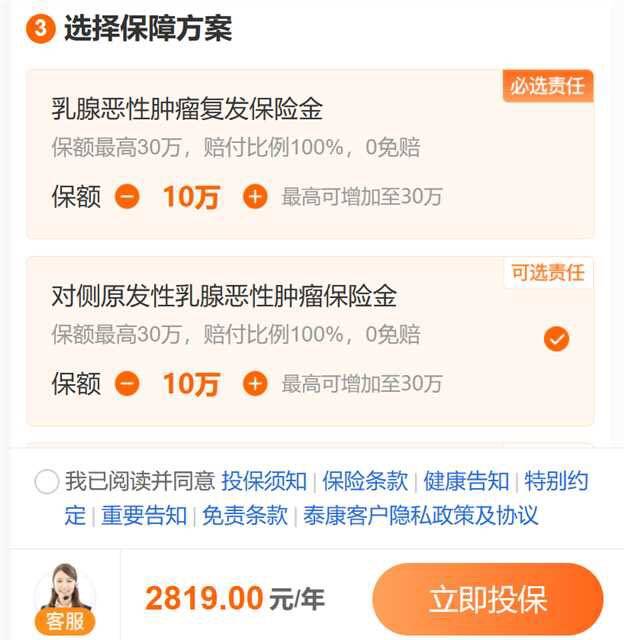Tick the 我已阅读并同意 agreement circle

(46, 482)
